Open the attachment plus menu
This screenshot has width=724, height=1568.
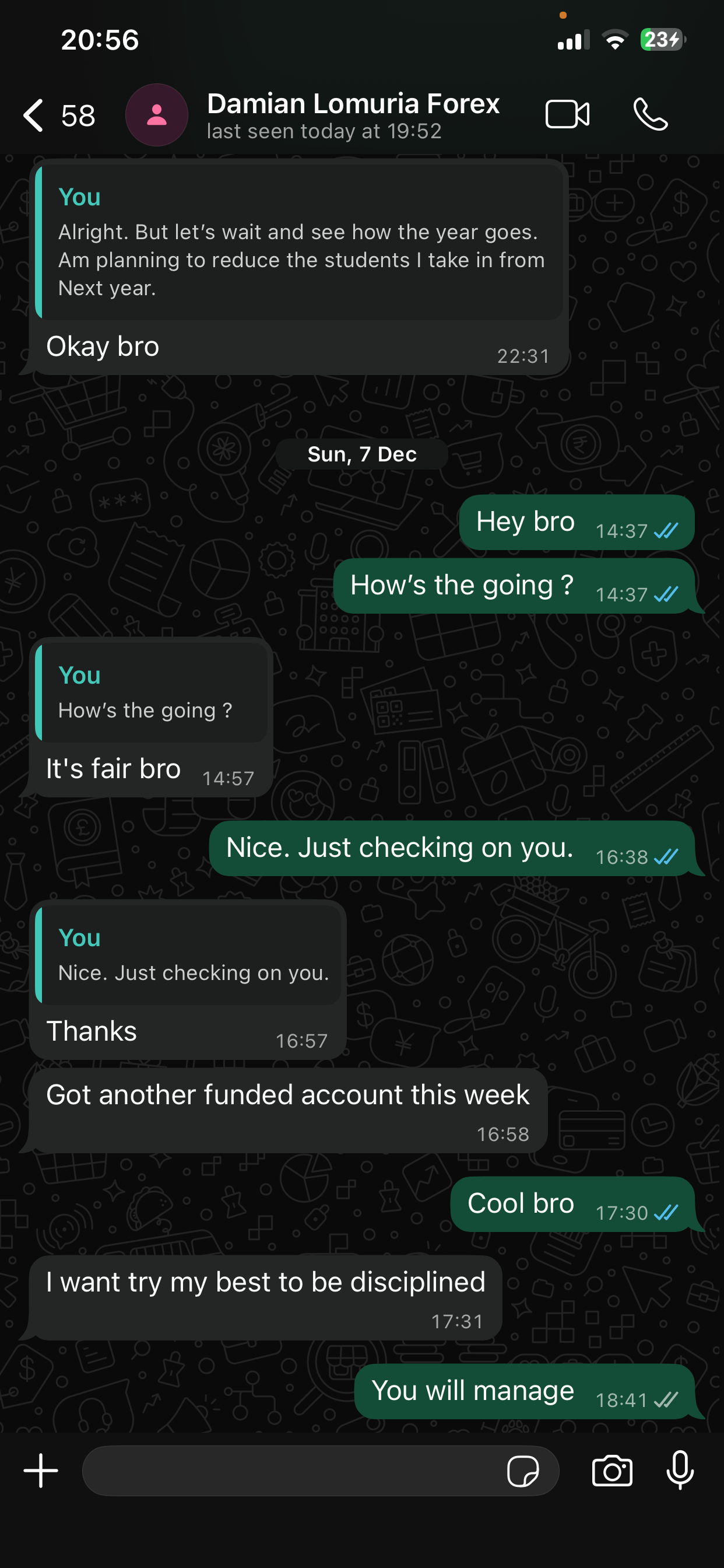pos(41,1471)
